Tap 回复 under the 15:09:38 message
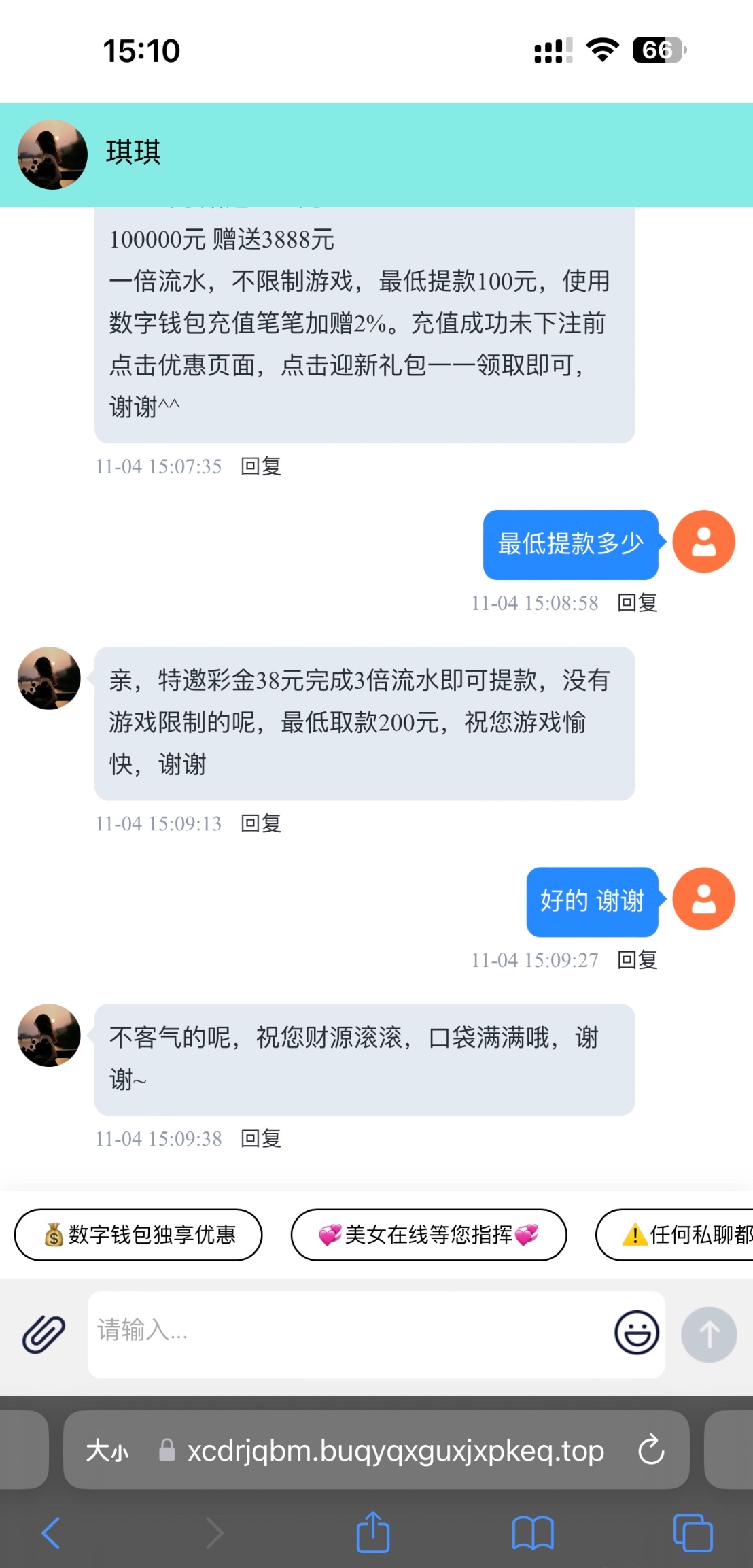 point(261,1138)
